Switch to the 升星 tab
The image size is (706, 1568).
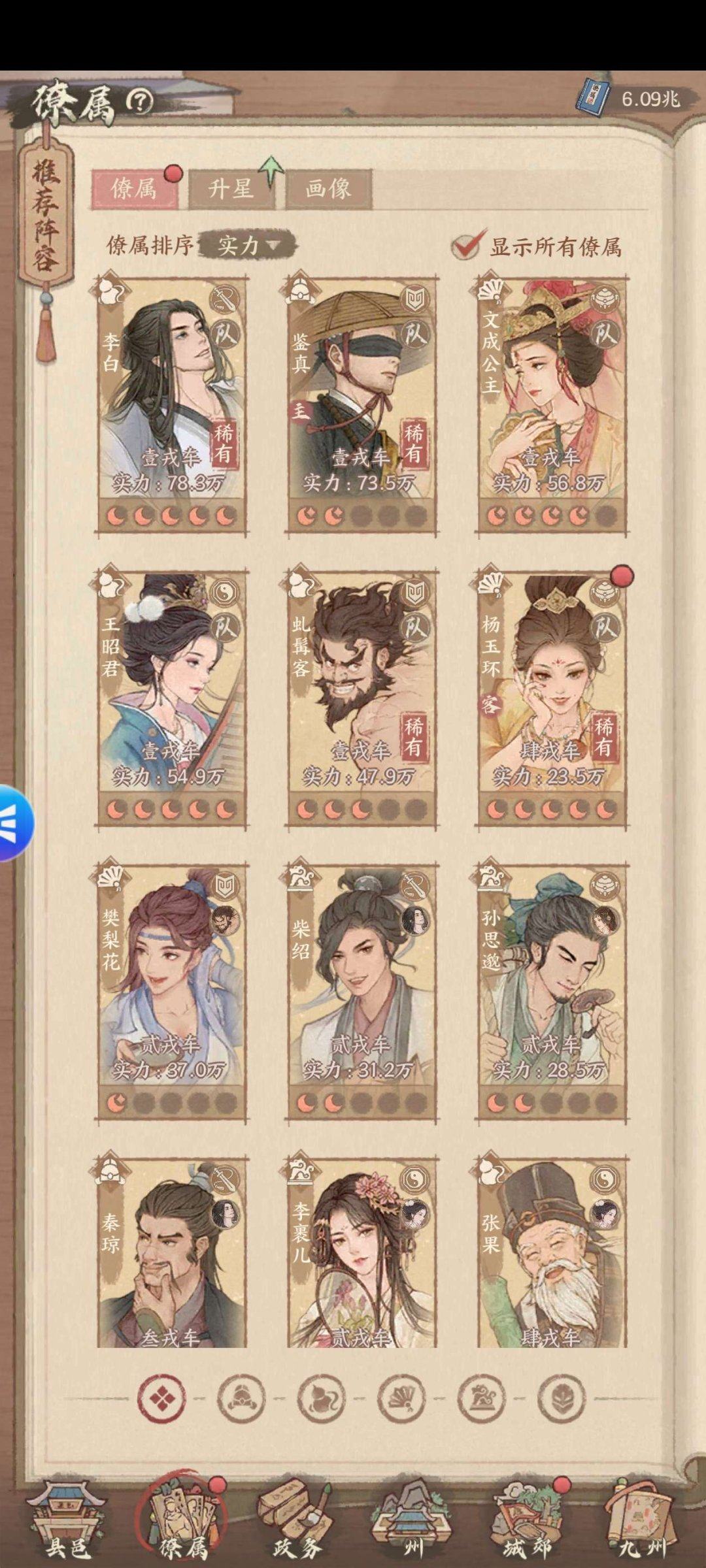(231, 189)
